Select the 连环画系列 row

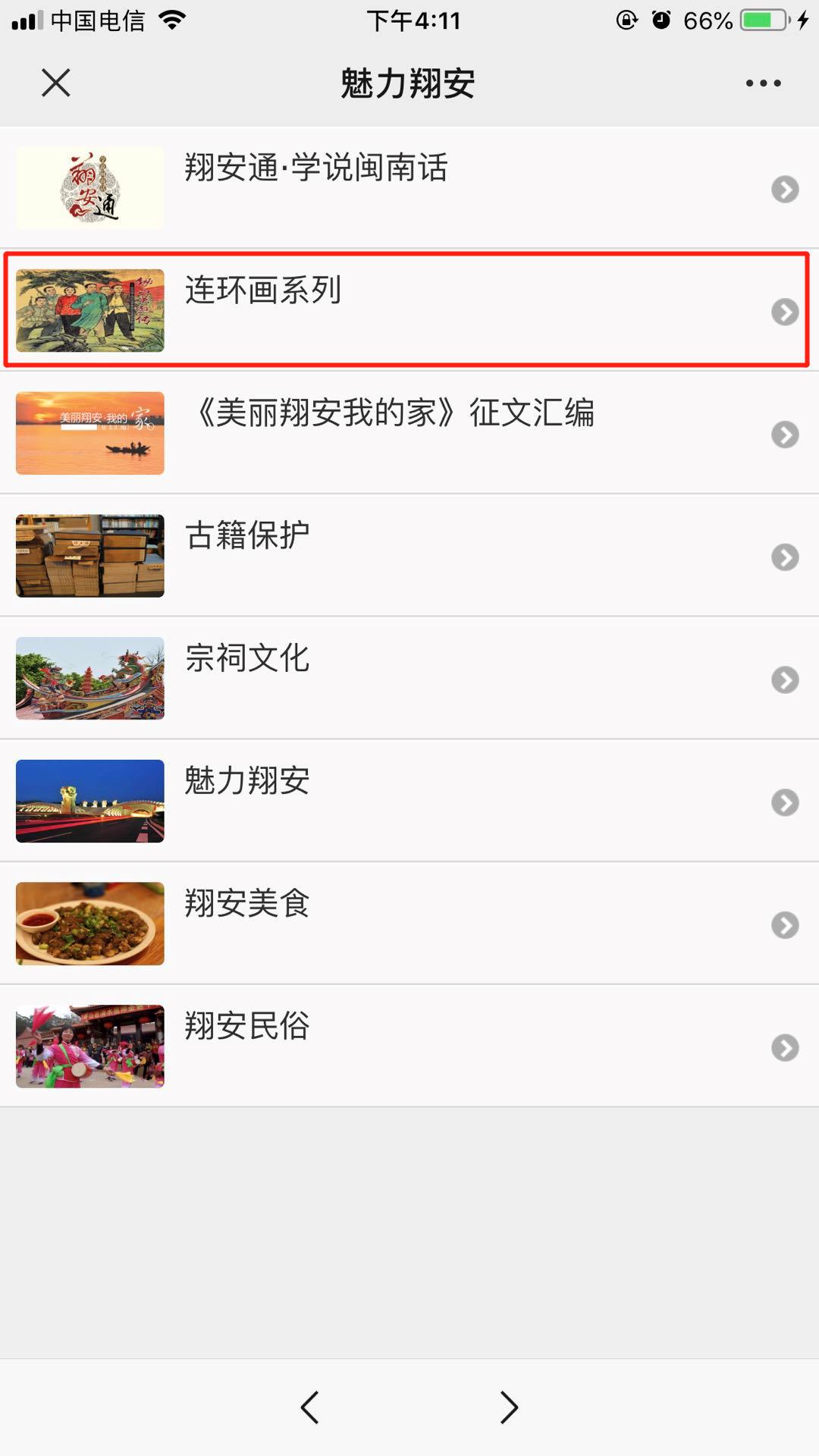pos(409,311)
